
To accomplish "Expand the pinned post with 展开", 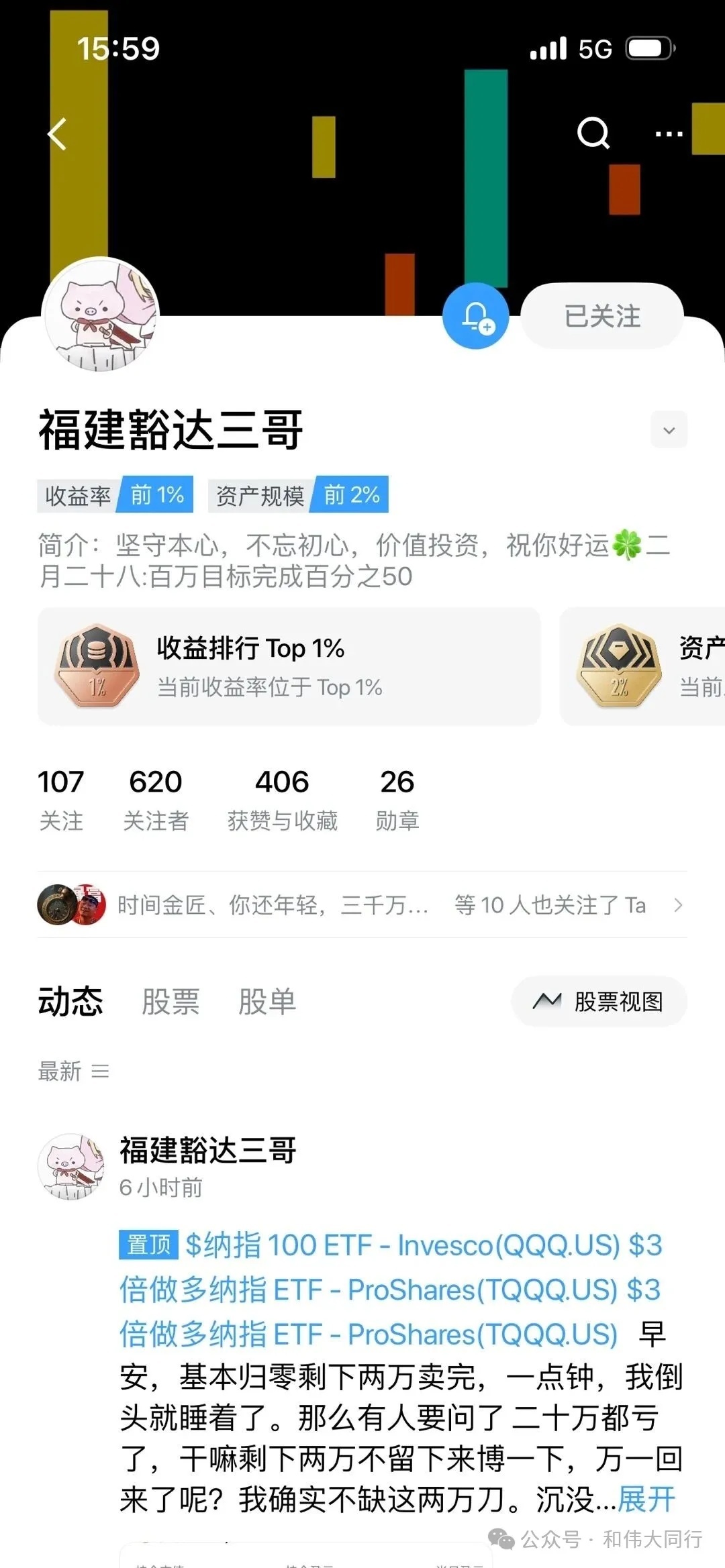I will pos(646,1499).
